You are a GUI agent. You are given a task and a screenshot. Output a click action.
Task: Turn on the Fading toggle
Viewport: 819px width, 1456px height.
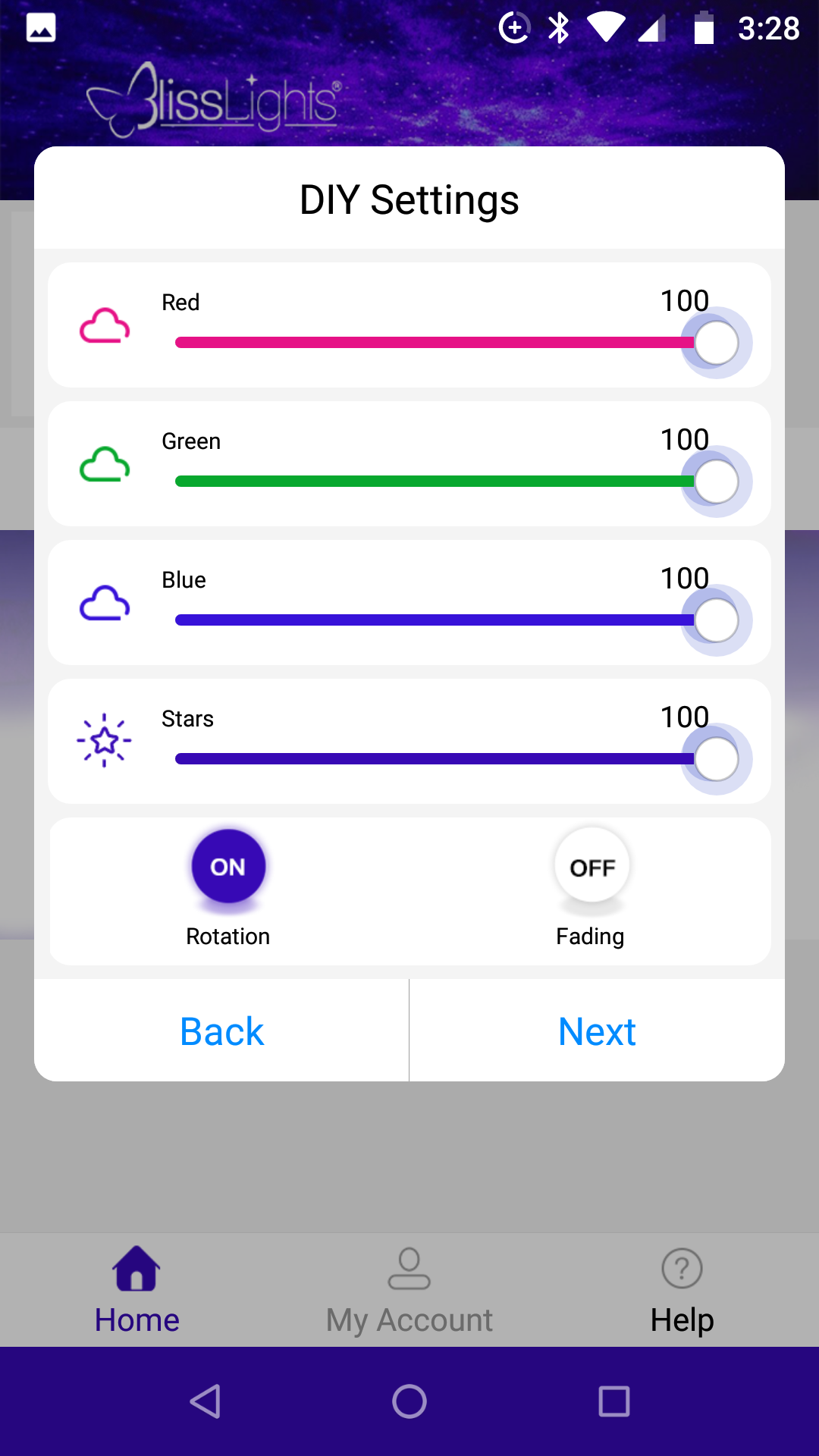[591, 867]
